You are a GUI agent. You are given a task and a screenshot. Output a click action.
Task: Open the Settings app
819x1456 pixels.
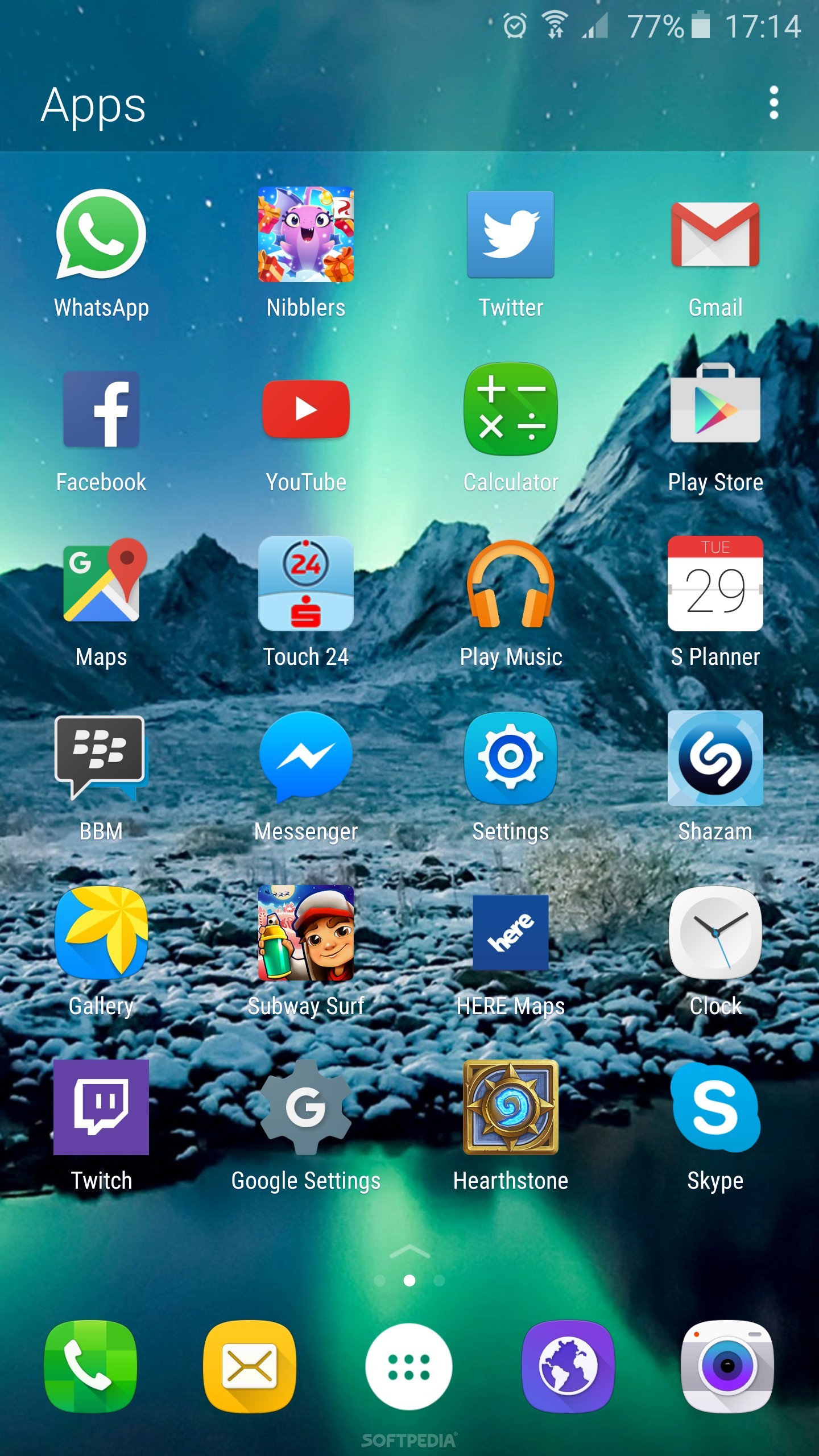pos(511,758)
